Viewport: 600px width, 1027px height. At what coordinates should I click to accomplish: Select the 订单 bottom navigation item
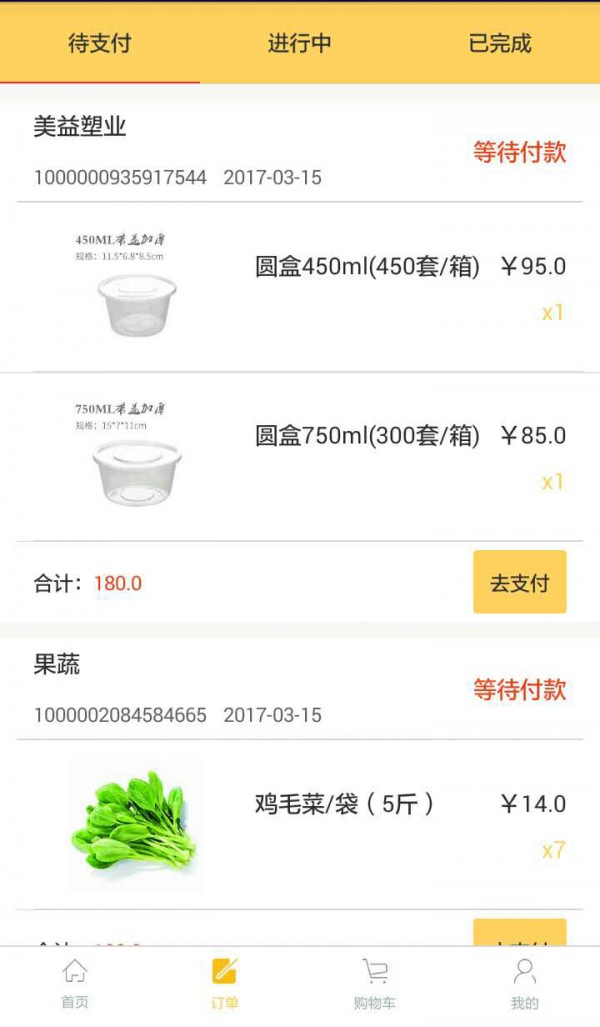click(225, 985)
